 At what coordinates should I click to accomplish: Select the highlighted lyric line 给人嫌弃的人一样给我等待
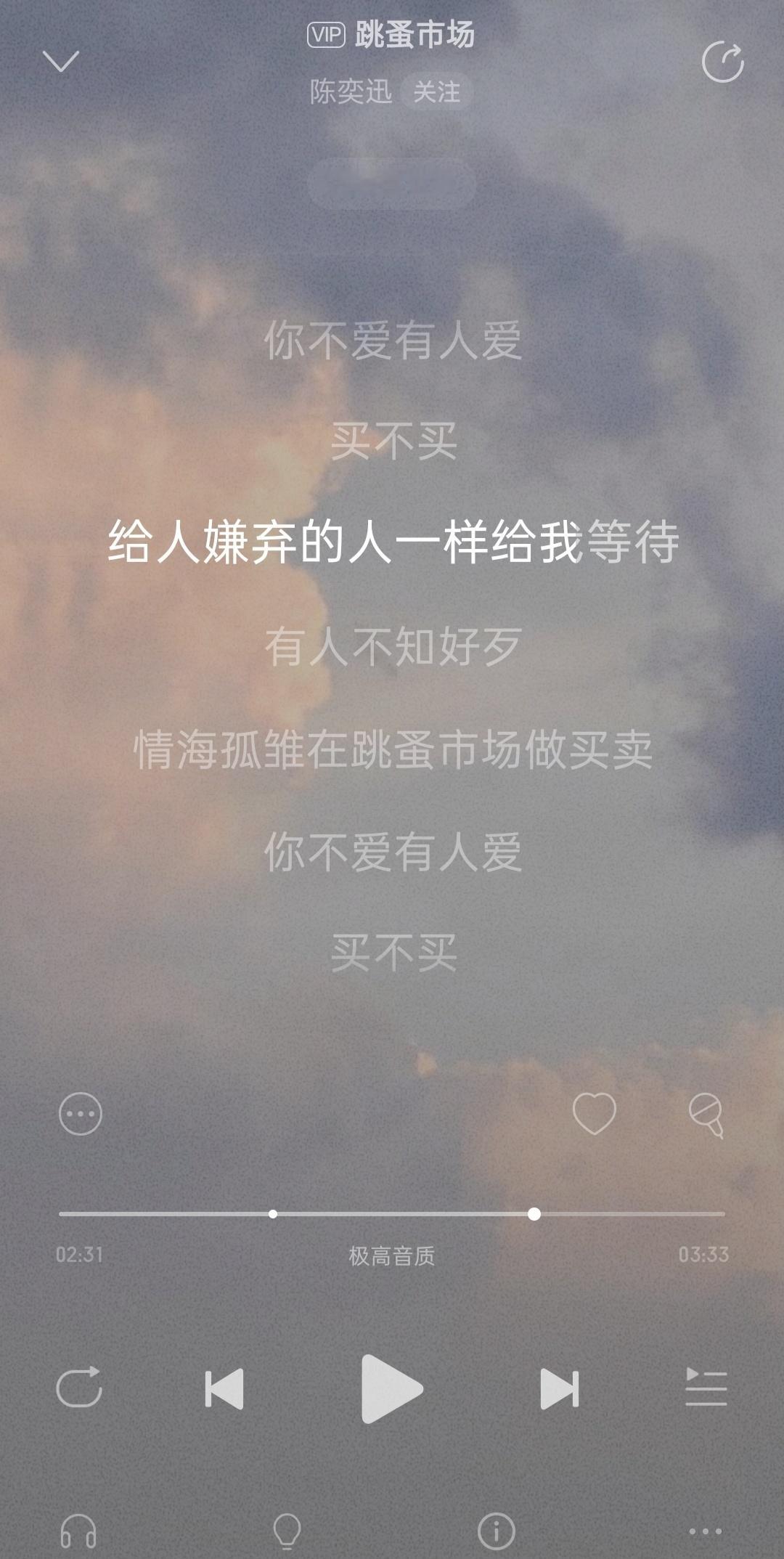tap(392, 543)
